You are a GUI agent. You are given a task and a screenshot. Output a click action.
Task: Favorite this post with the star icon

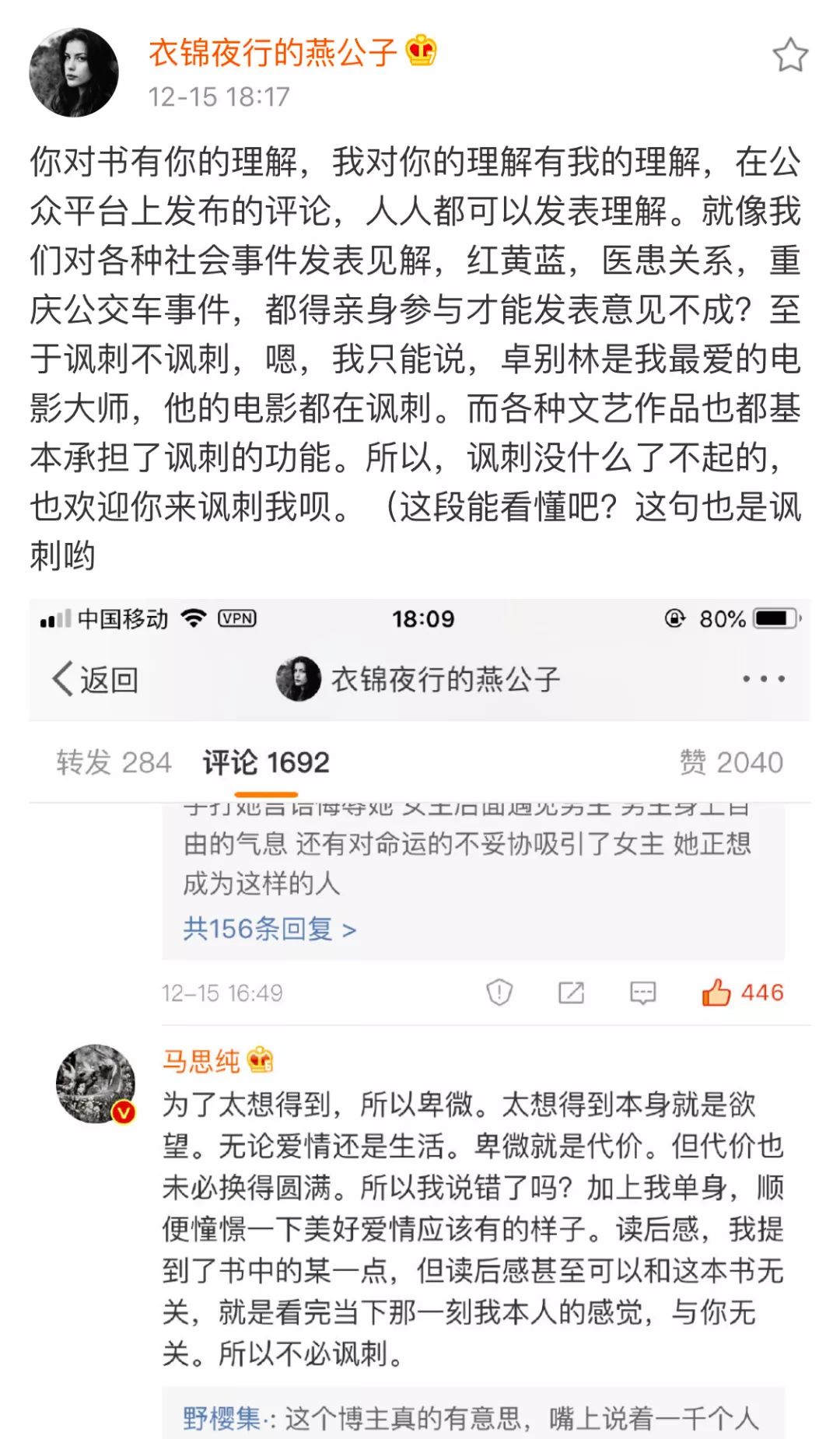(x=790, y=55)
